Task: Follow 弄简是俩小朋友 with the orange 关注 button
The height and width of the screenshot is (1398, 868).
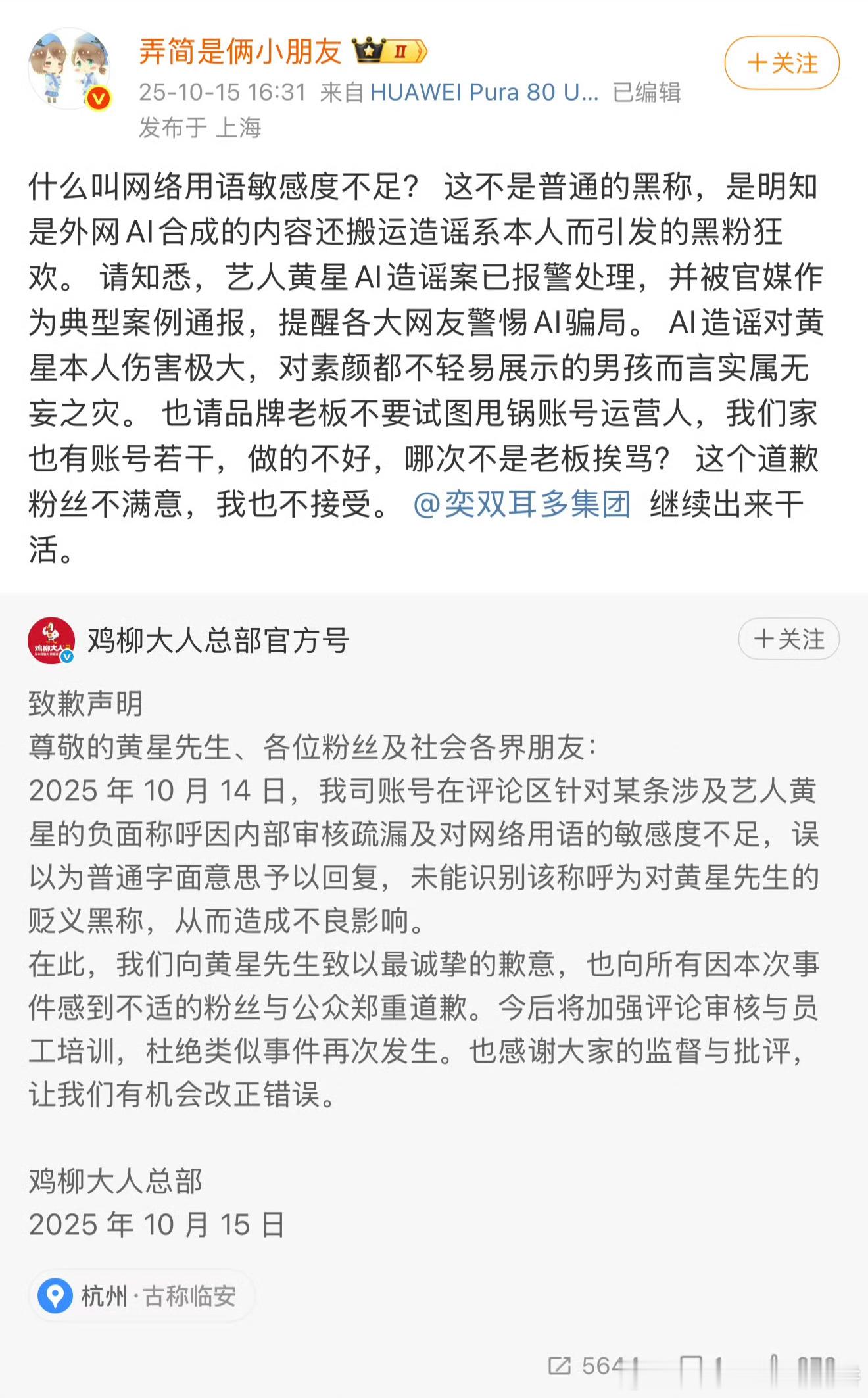Action: pyautogui.click(x=782, y=63)
